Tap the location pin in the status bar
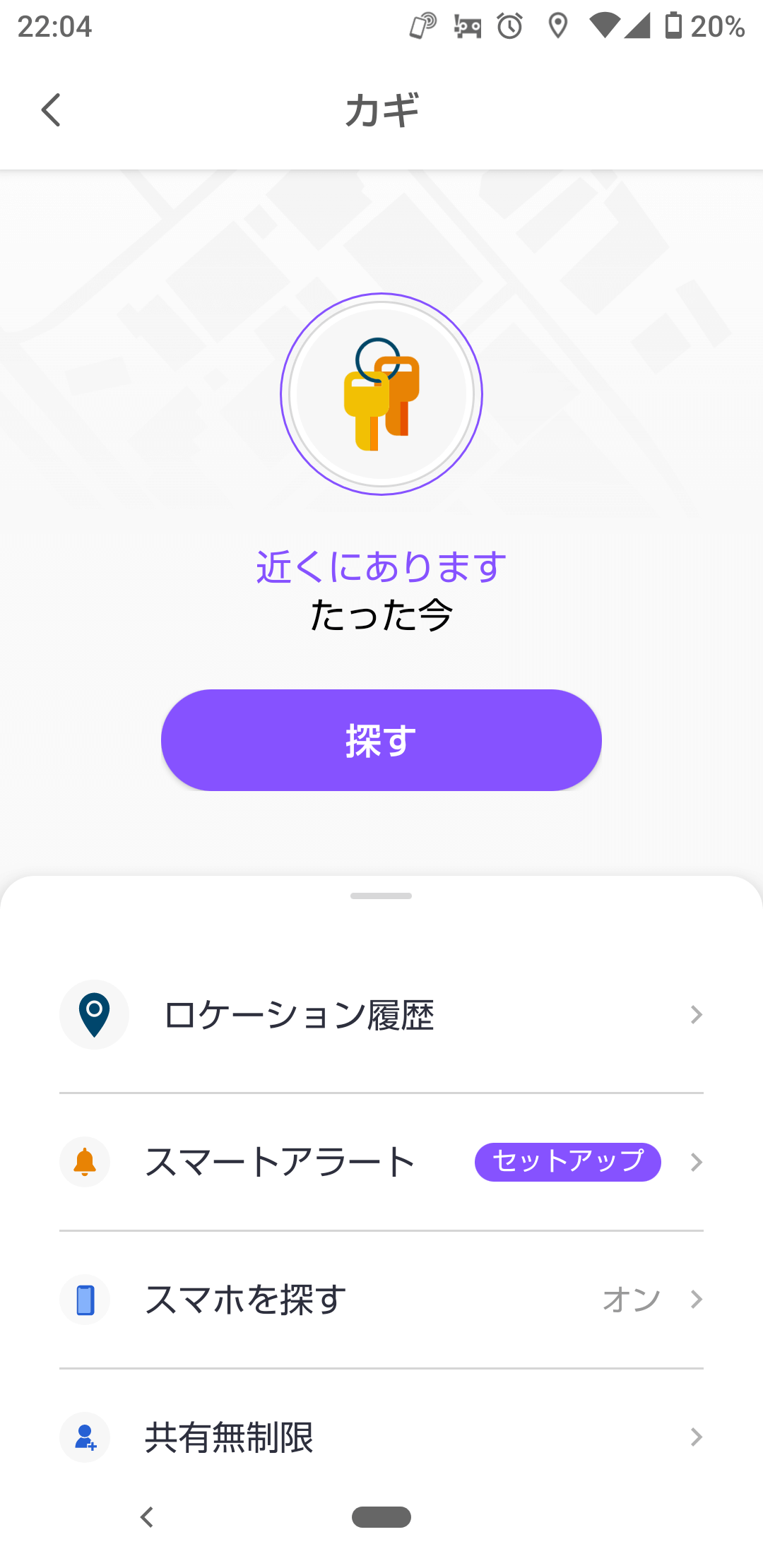 coord(557,27)
